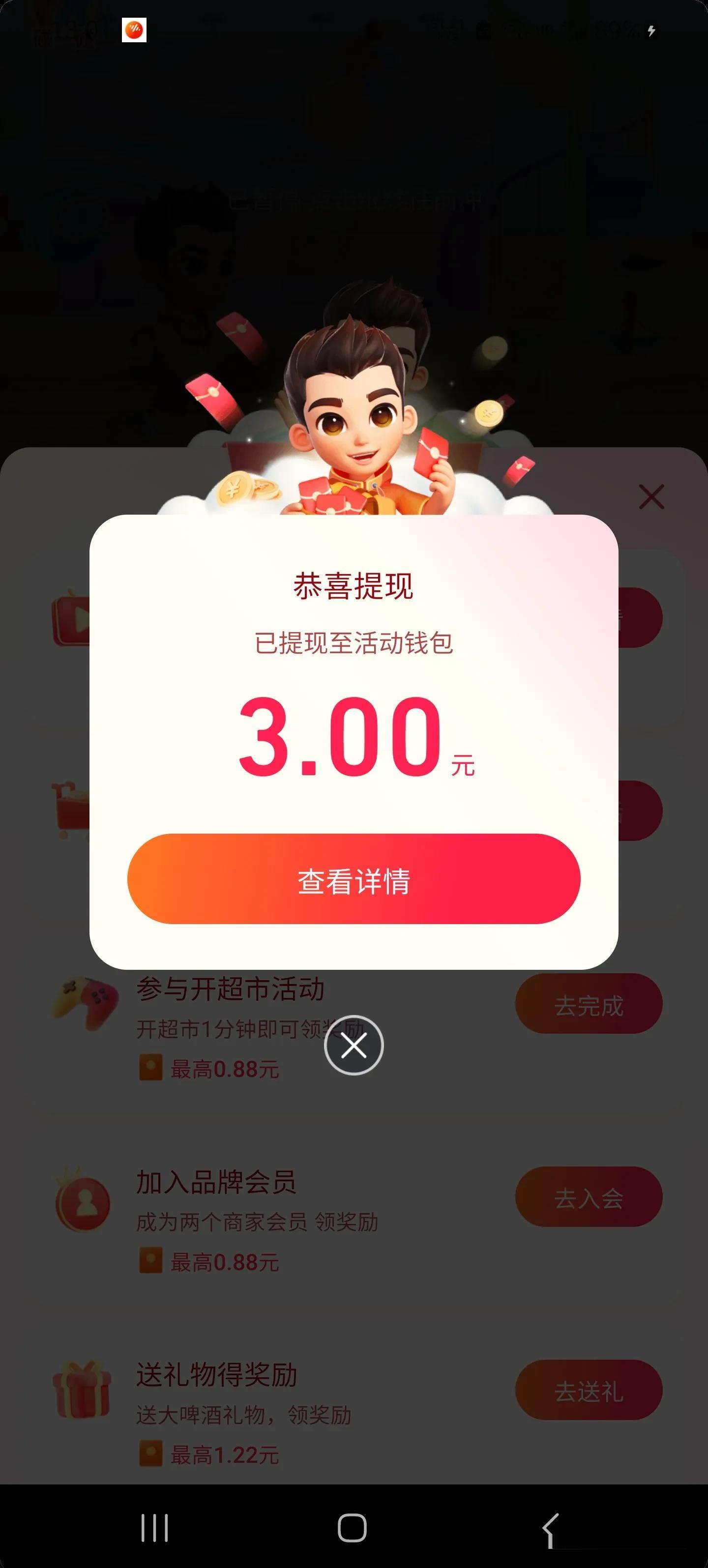
Task: Tap 去入会 to join brand membership
Action: (x=589, y=1196)
